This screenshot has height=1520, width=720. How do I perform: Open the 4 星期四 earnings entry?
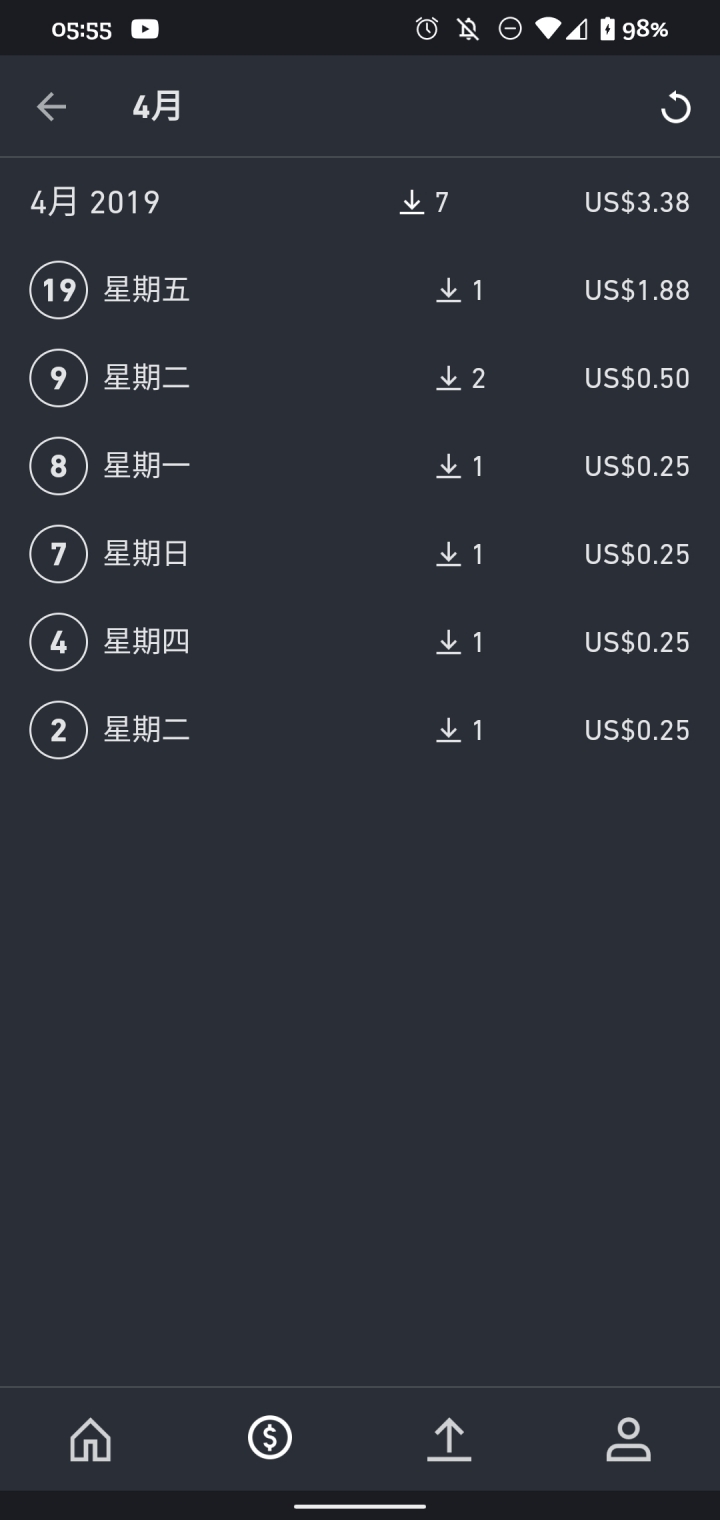pos(360,642)
